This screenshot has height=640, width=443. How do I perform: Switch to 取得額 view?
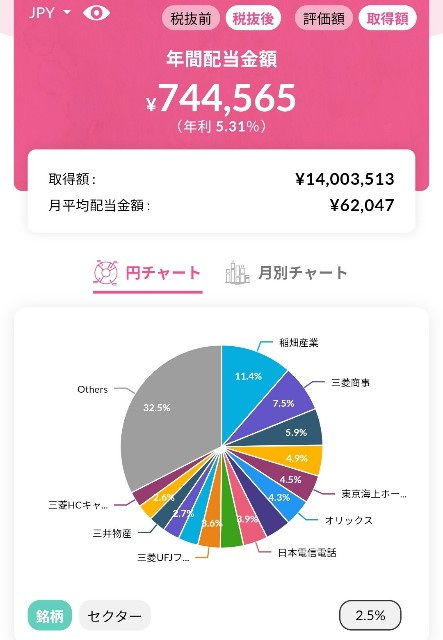point(387,18)
